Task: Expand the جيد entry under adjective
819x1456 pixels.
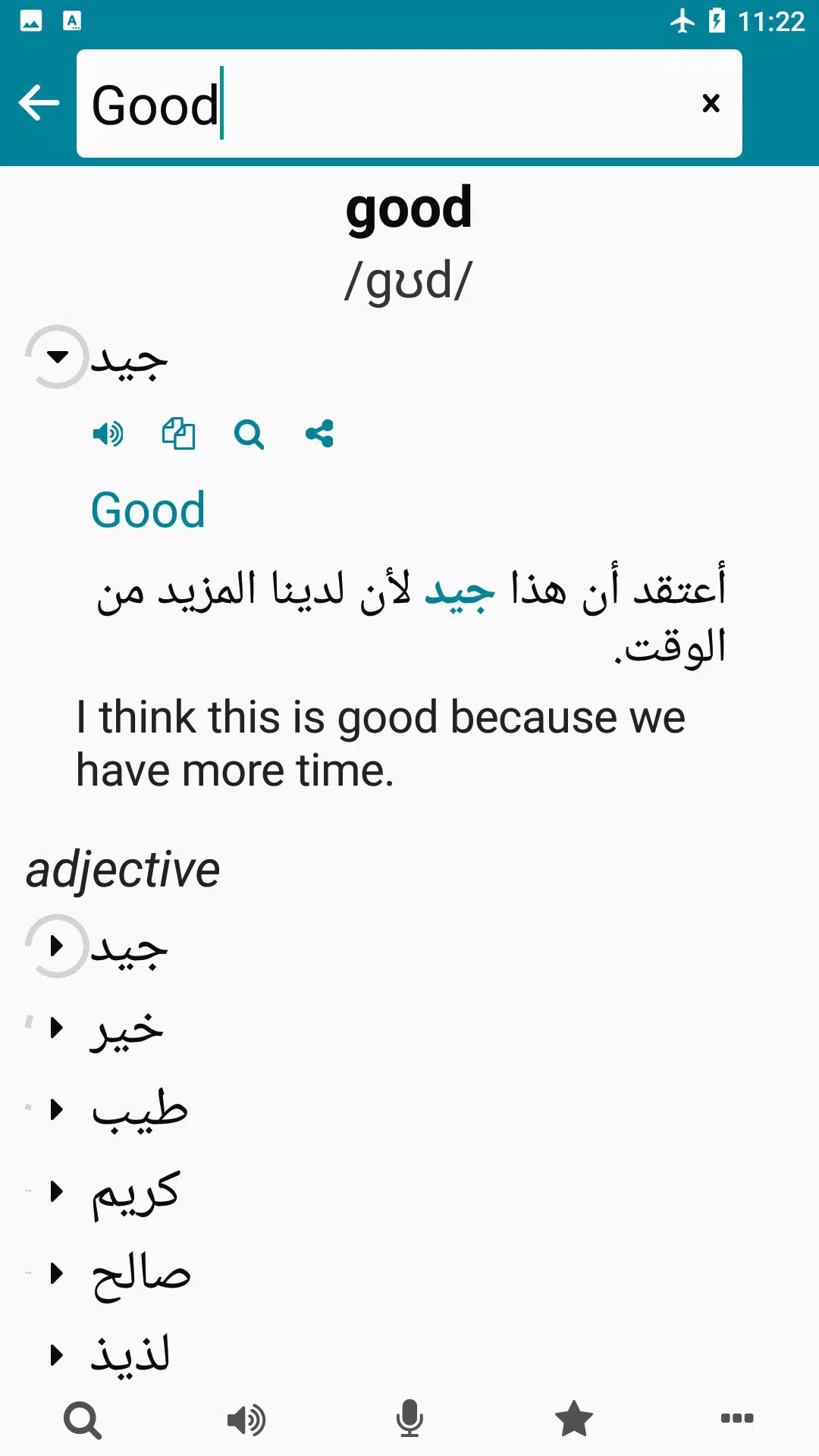Action: [x=57, y=946]
